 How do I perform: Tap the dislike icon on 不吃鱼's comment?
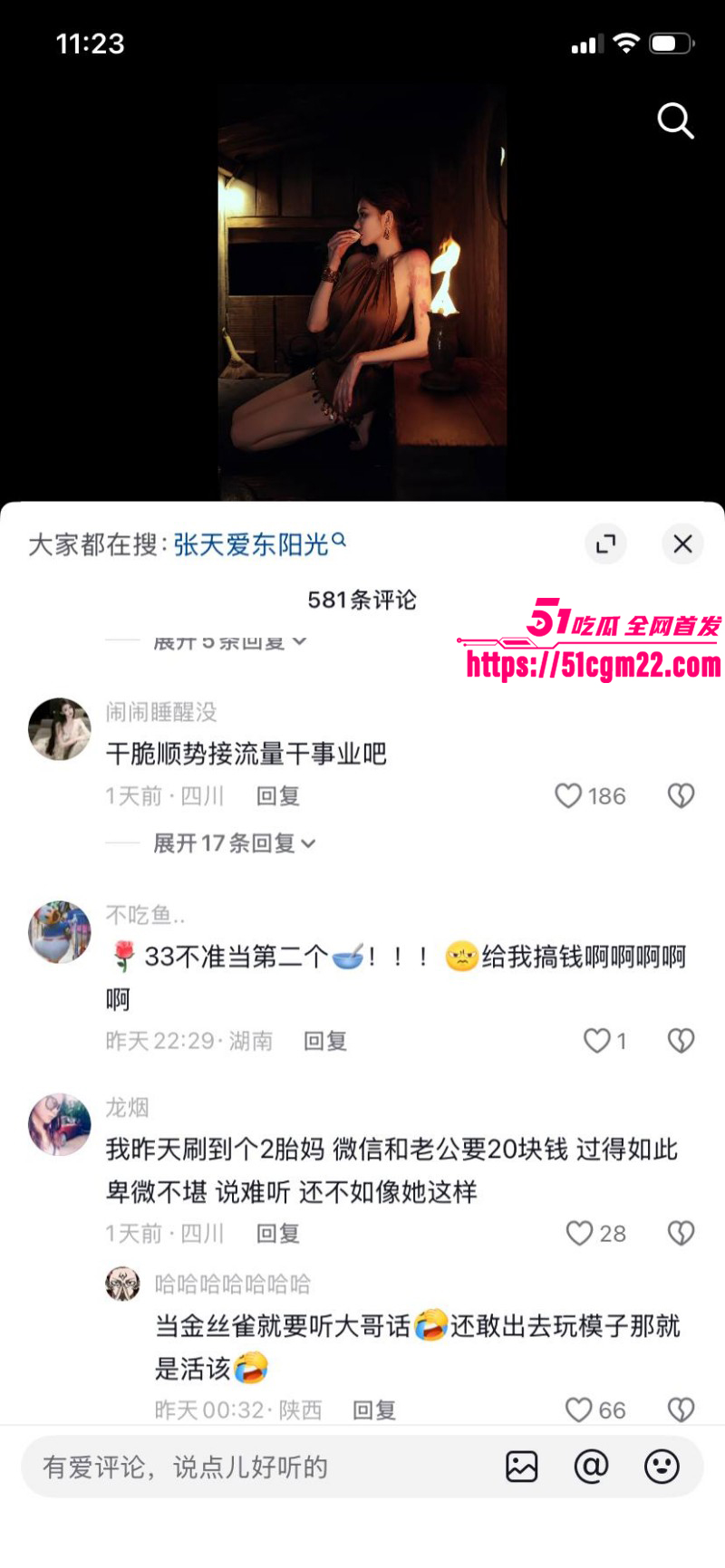pyautogui.click(x=681, y=1040)
